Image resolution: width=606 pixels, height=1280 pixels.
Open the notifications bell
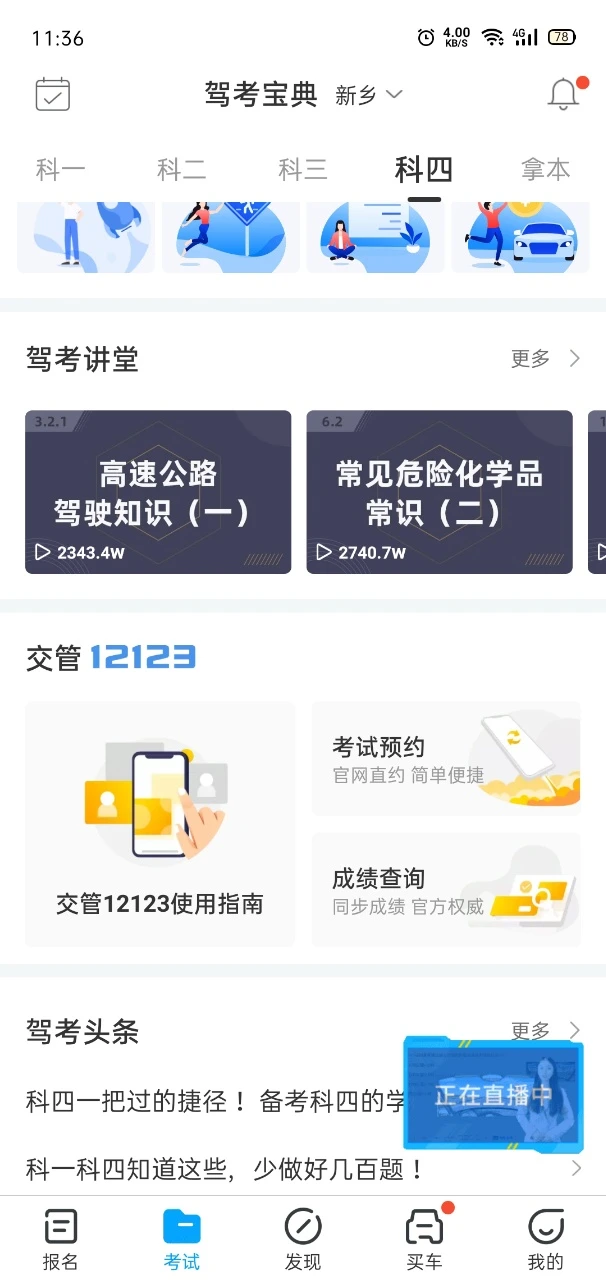(x=564, y=94)
